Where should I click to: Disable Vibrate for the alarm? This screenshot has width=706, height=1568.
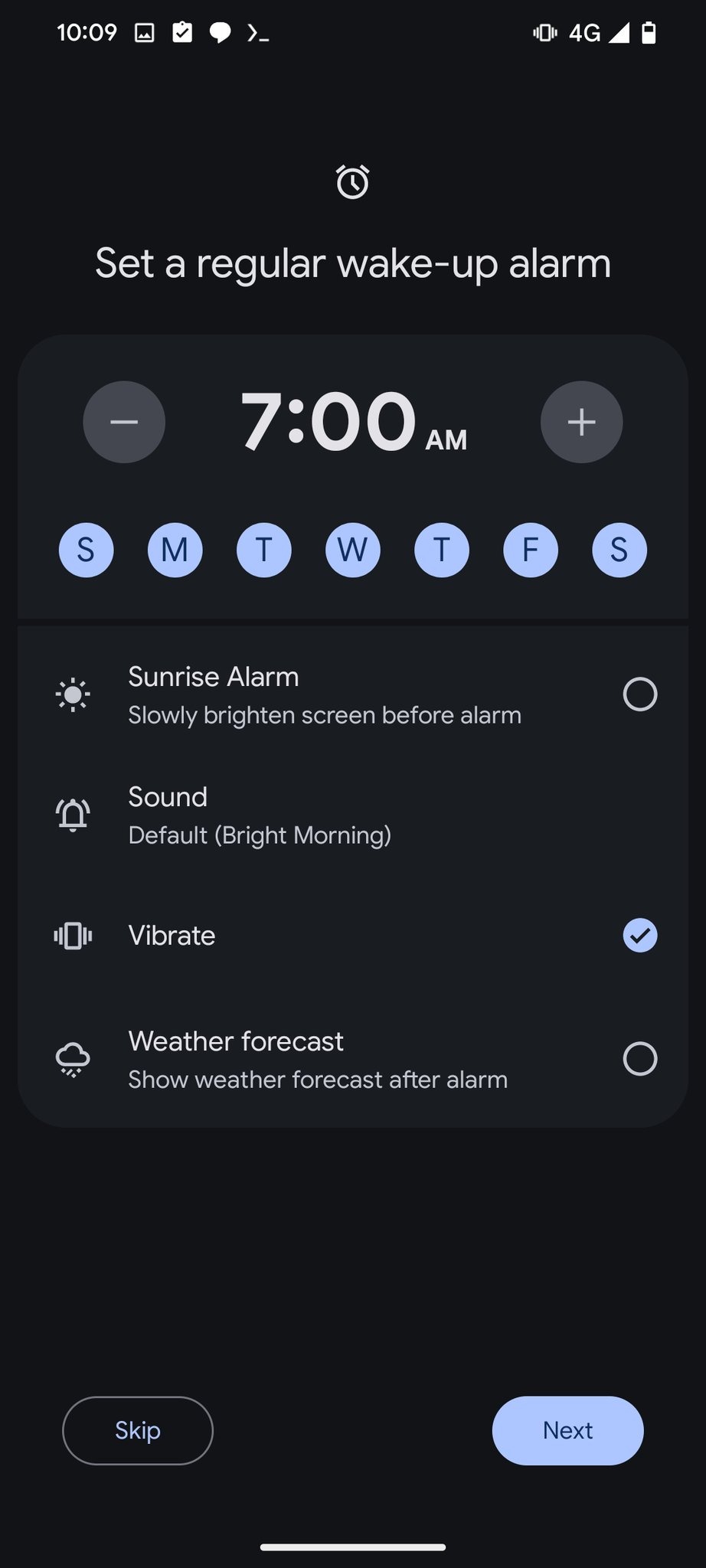pyautogui.click(x=639, y=935)
